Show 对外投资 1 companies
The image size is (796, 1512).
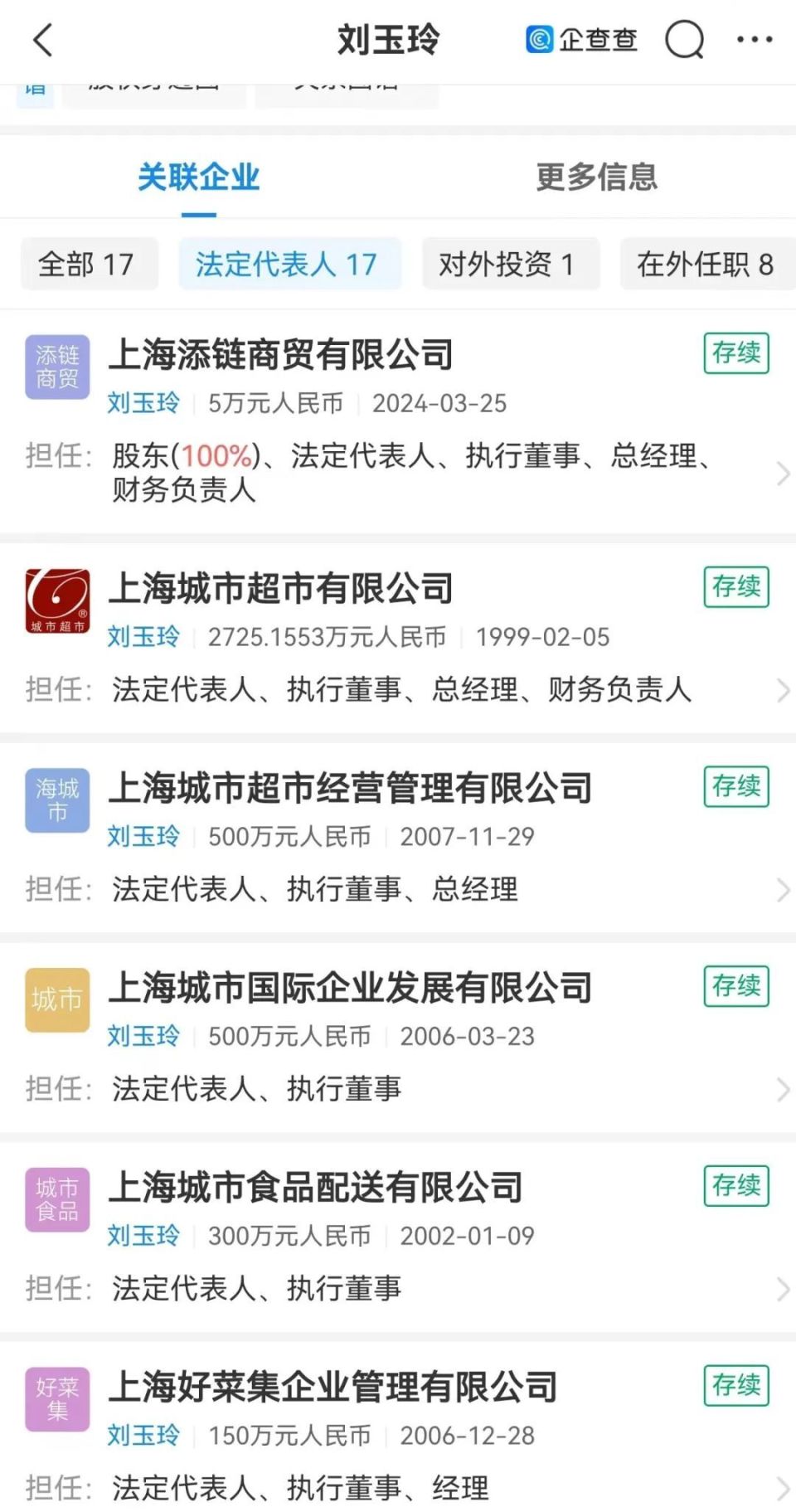[x=511, y=264]
